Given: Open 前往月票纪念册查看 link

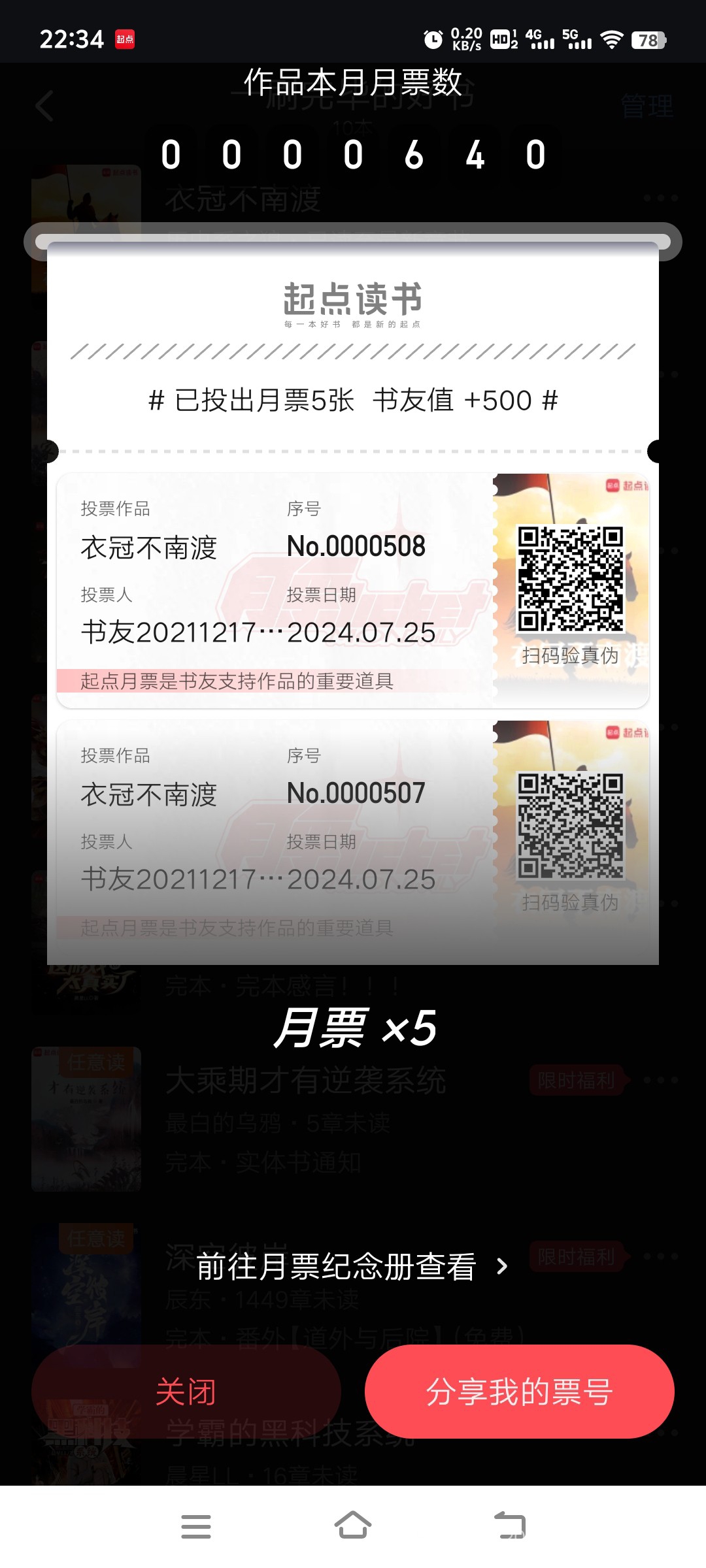Looking at the screenshot, I should (x=352, y=1266).
